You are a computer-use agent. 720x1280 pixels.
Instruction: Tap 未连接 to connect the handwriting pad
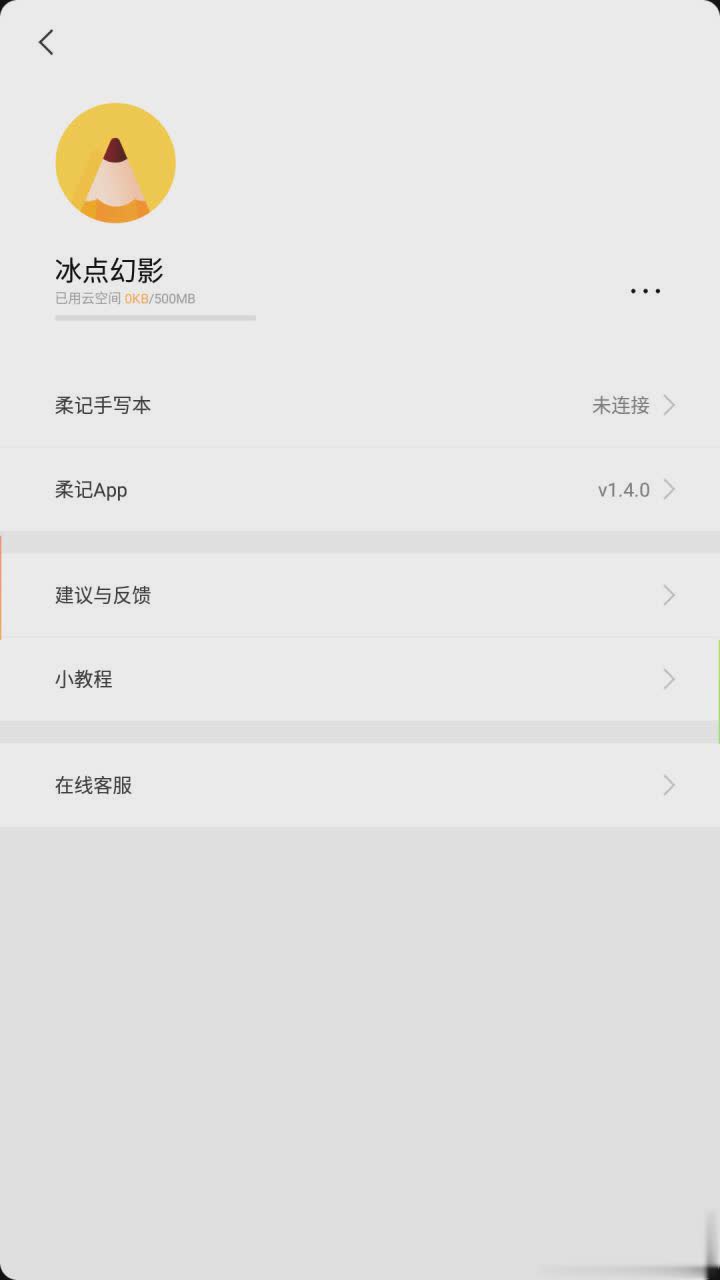coord(620,405)
